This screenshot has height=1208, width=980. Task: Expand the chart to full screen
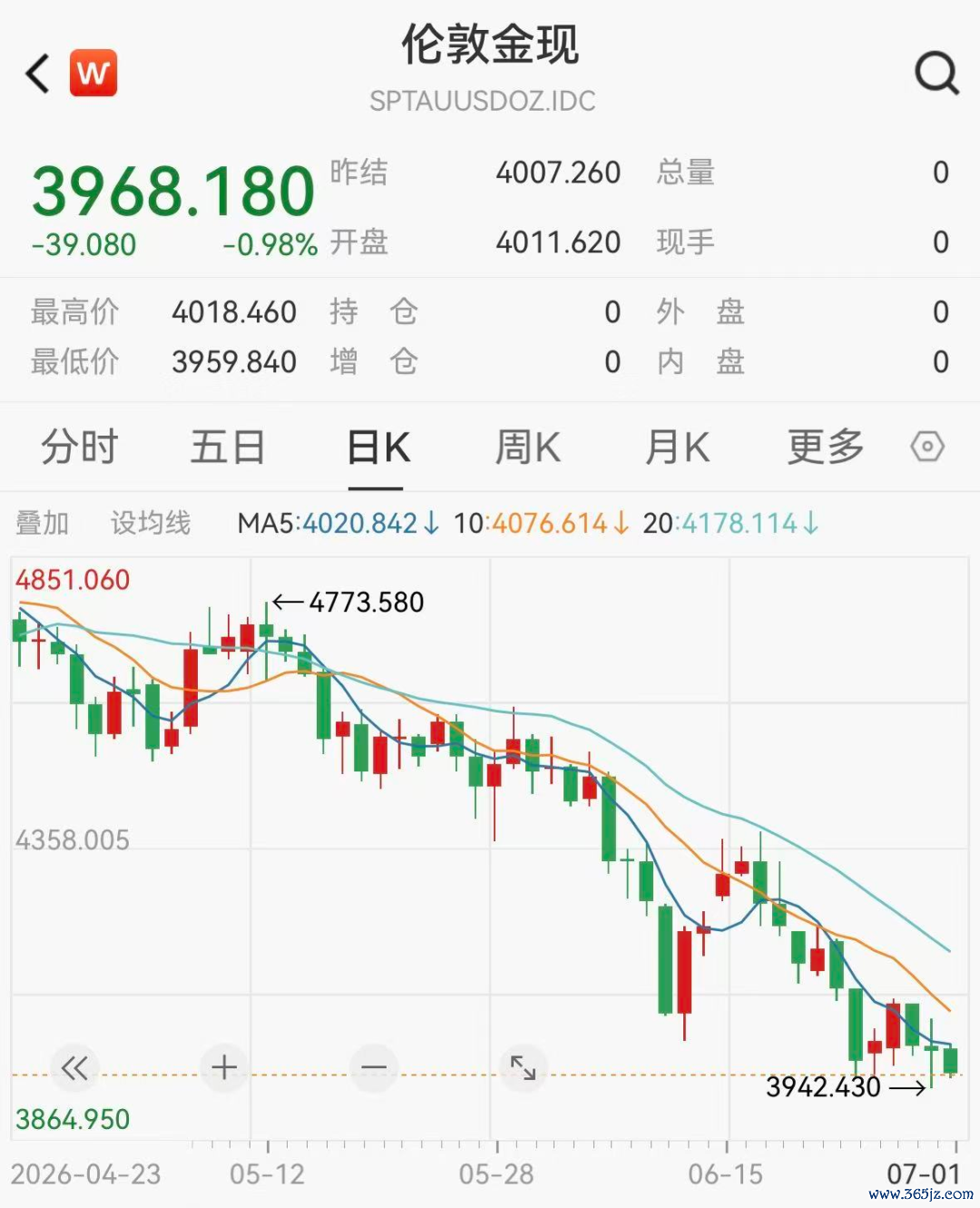524,1068
